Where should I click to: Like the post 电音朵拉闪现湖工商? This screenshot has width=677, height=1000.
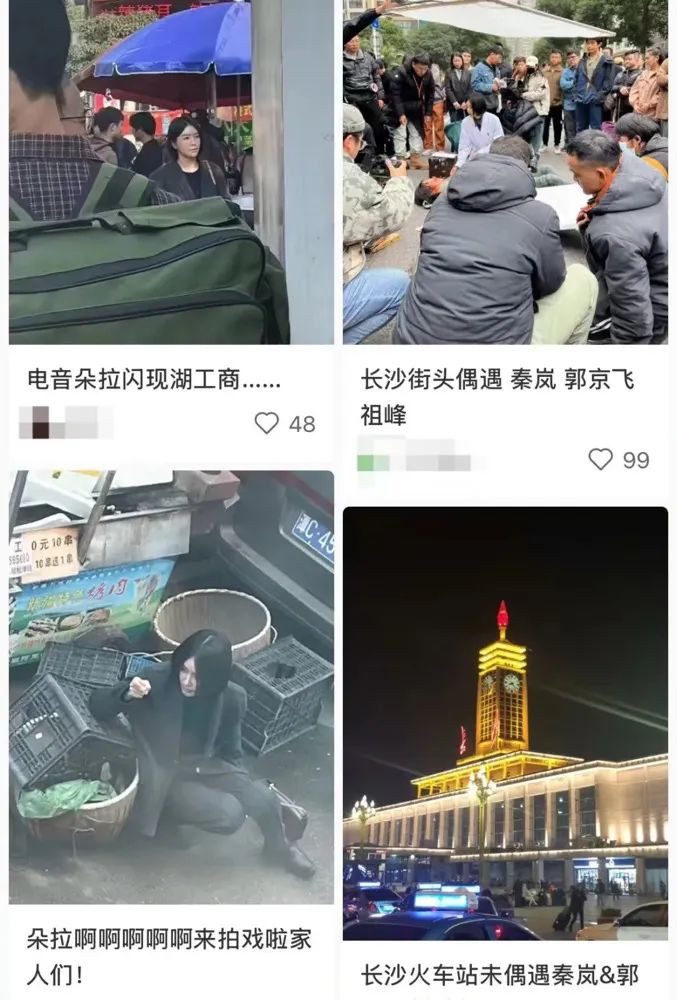click(x=267, y=423)
